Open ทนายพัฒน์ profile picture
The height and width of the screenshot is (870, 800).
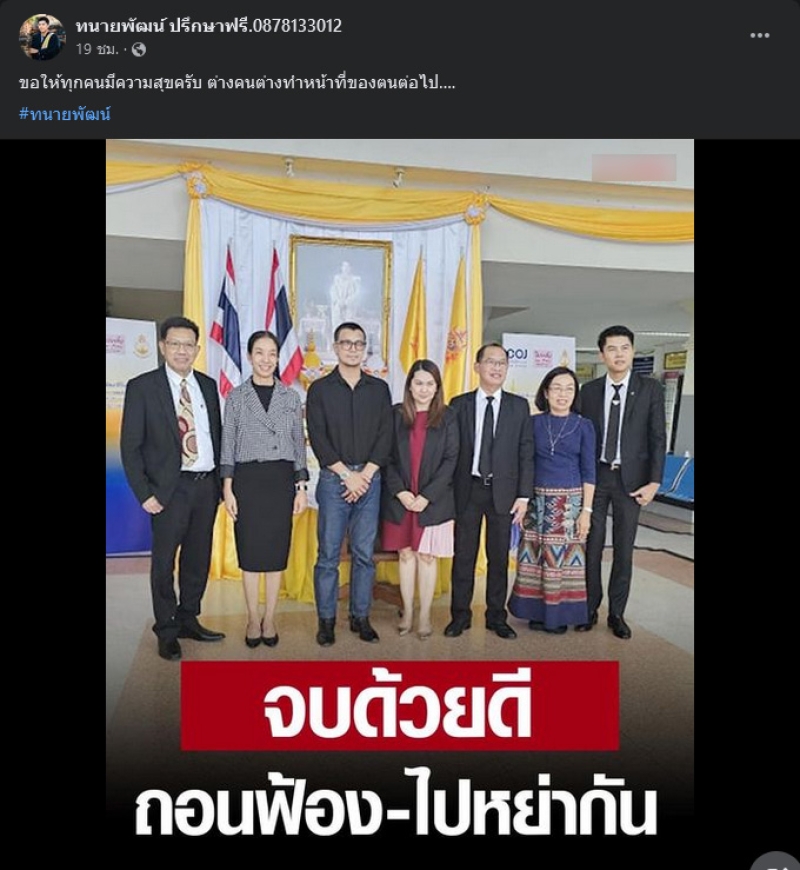(42, 37)
